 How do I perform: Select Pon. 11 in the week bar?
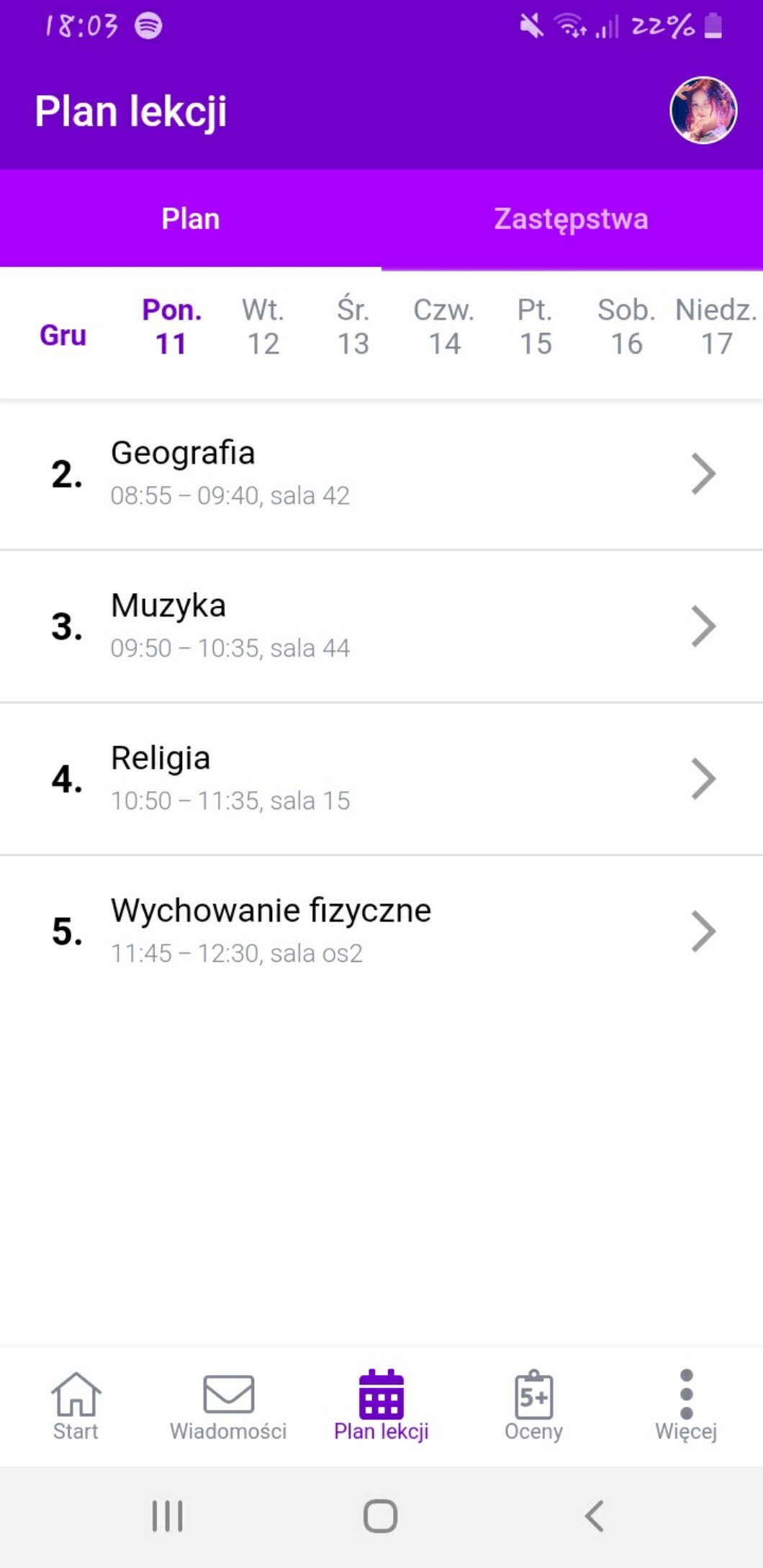pyautogui.click(x=171, y=328)
